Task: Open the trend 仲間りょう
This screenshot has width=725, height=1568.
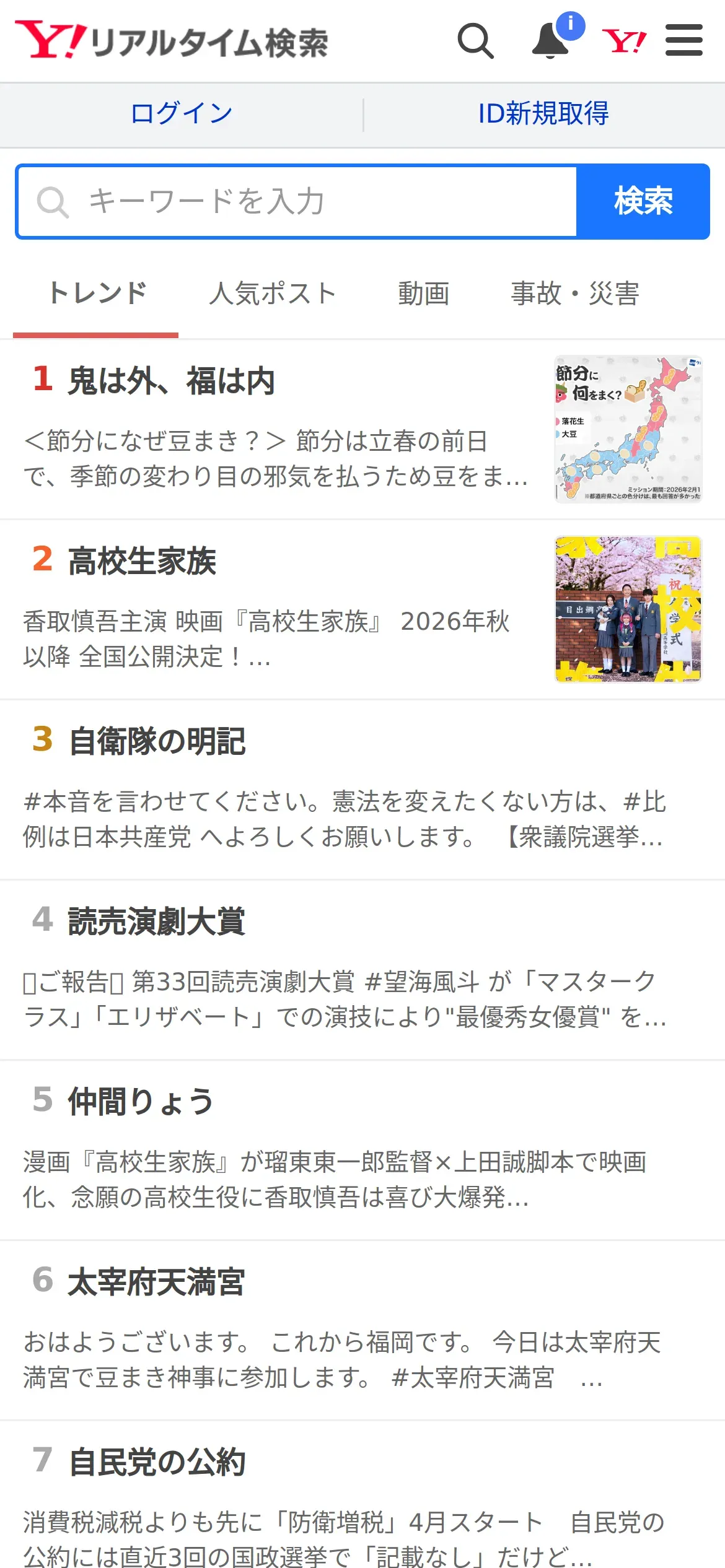Action: click(x=141, y=1102)
